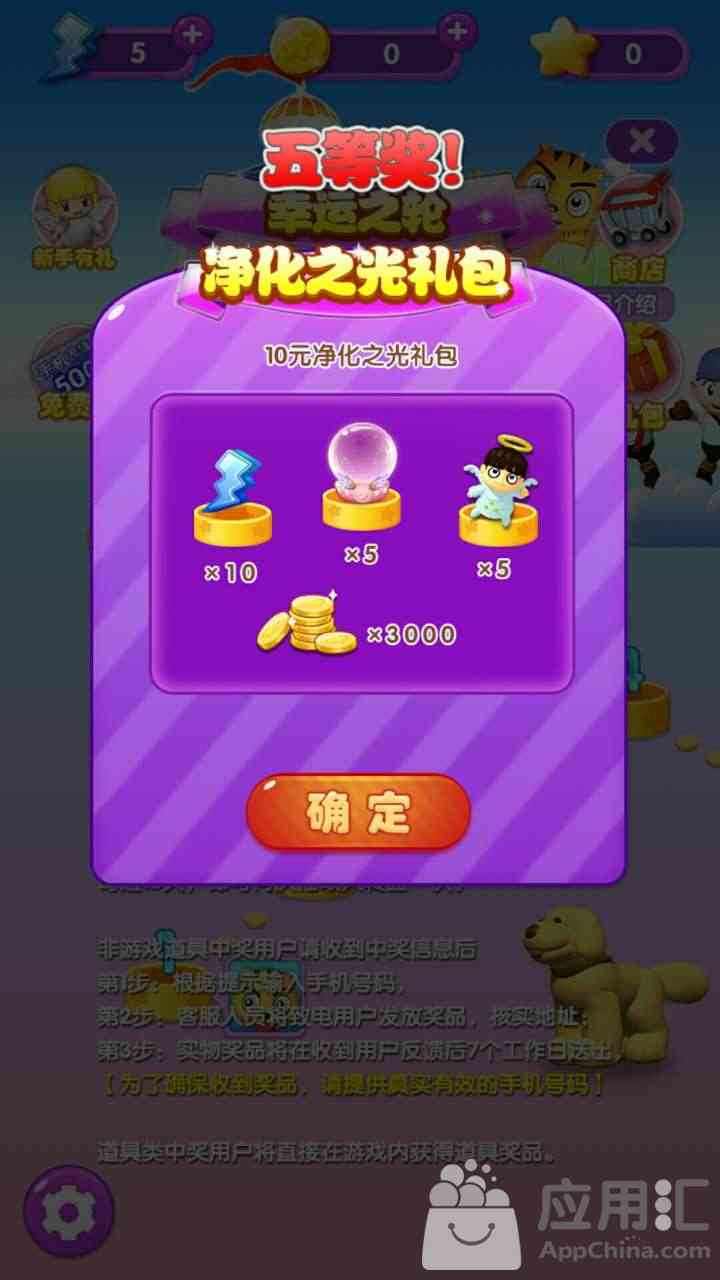
Task: Confirm the prize with 确定 button
Action: pos(358,814)
